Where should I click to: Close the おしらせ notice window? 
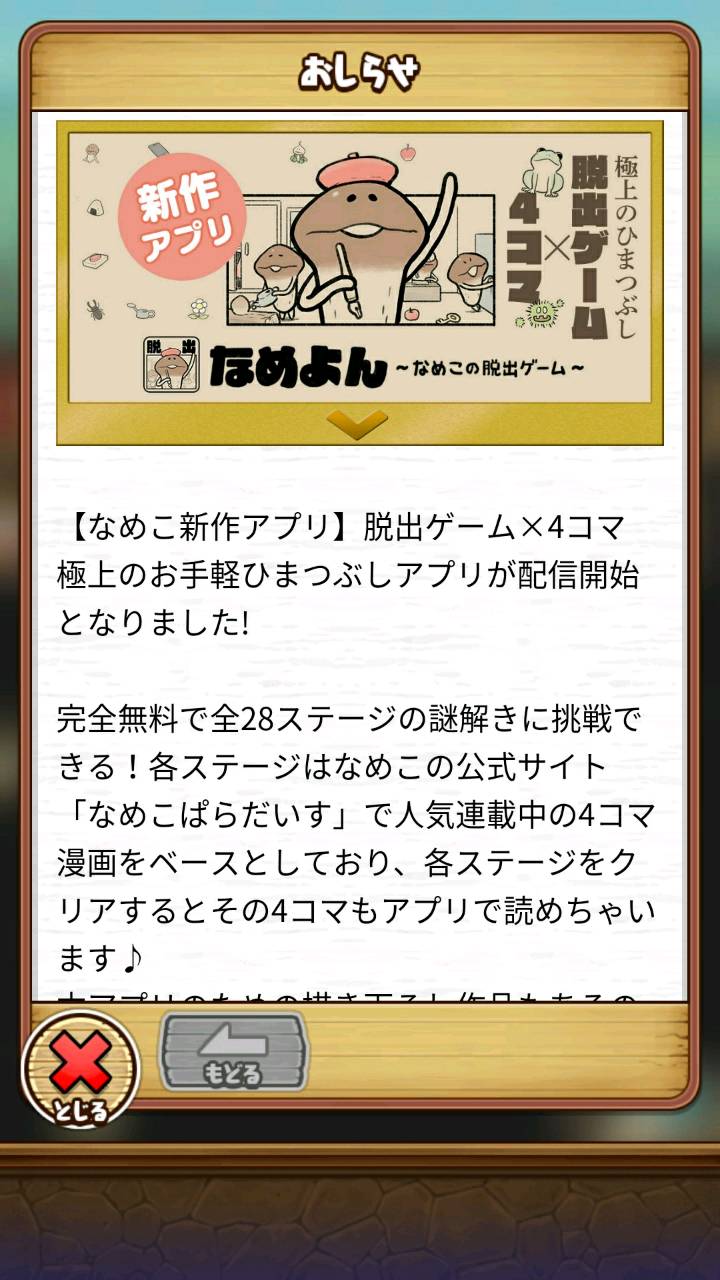[x=80, y=1068]
